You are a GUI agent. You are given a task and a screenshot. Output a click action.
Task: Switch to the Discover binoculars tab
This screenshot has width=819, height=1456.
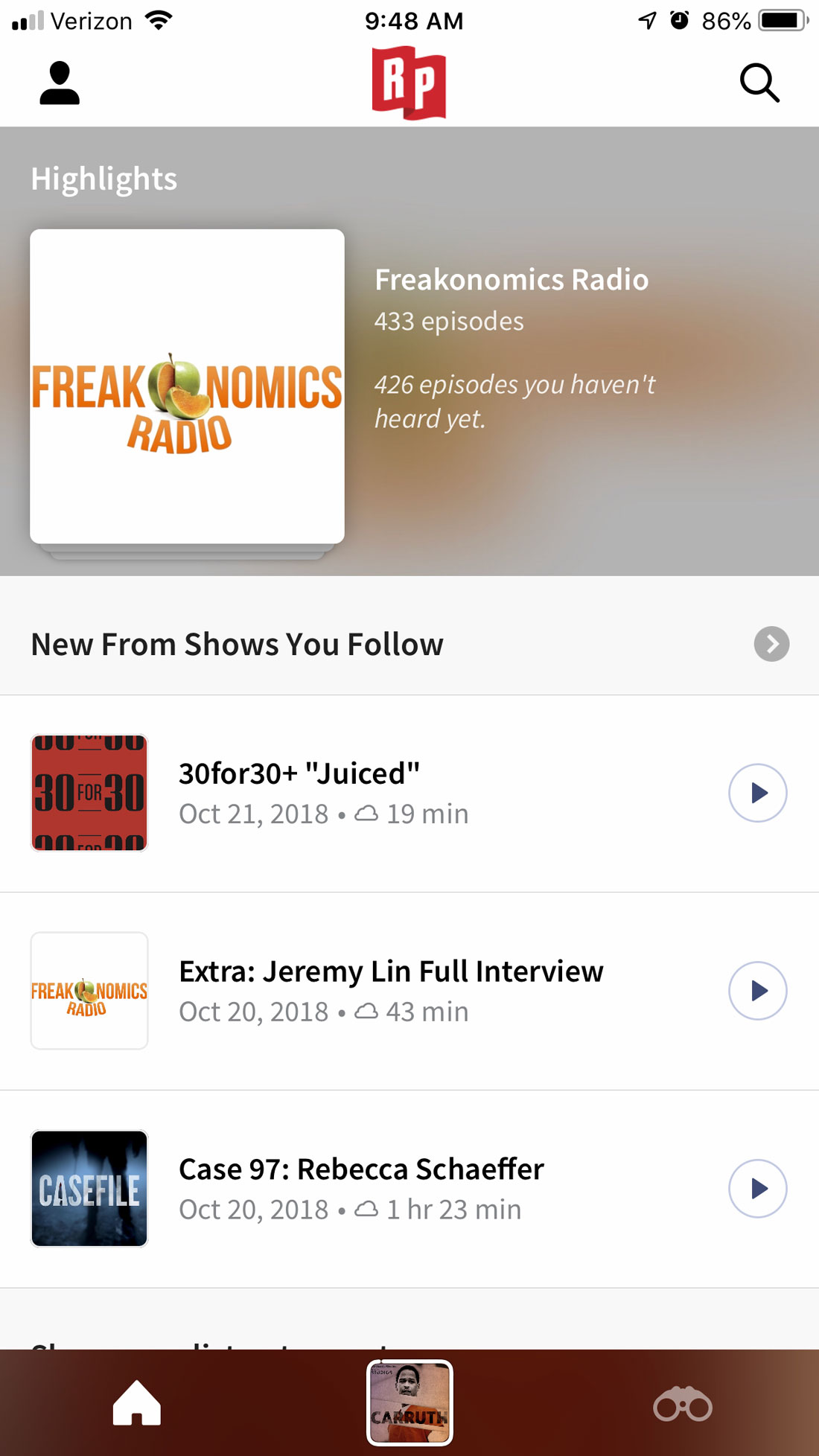682,1405
